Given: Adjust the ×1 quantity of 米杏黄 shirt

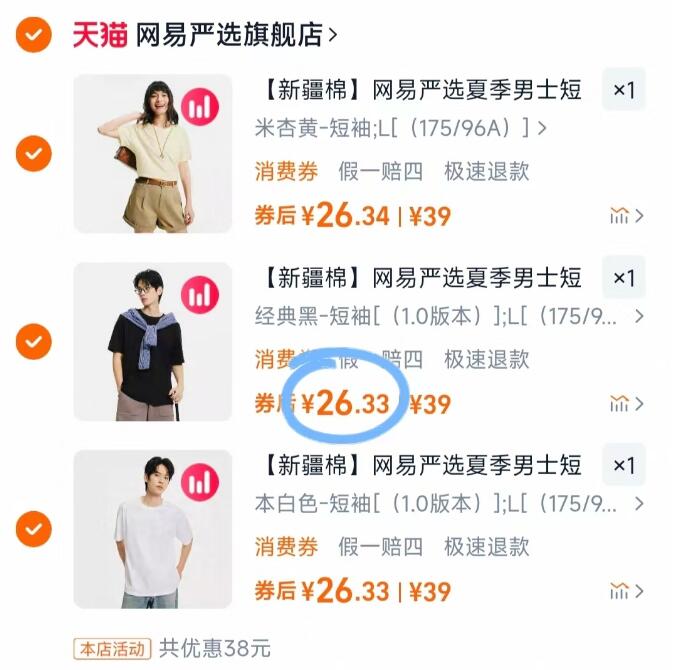Looking at the screenshot, I should [x=624, y=91].
